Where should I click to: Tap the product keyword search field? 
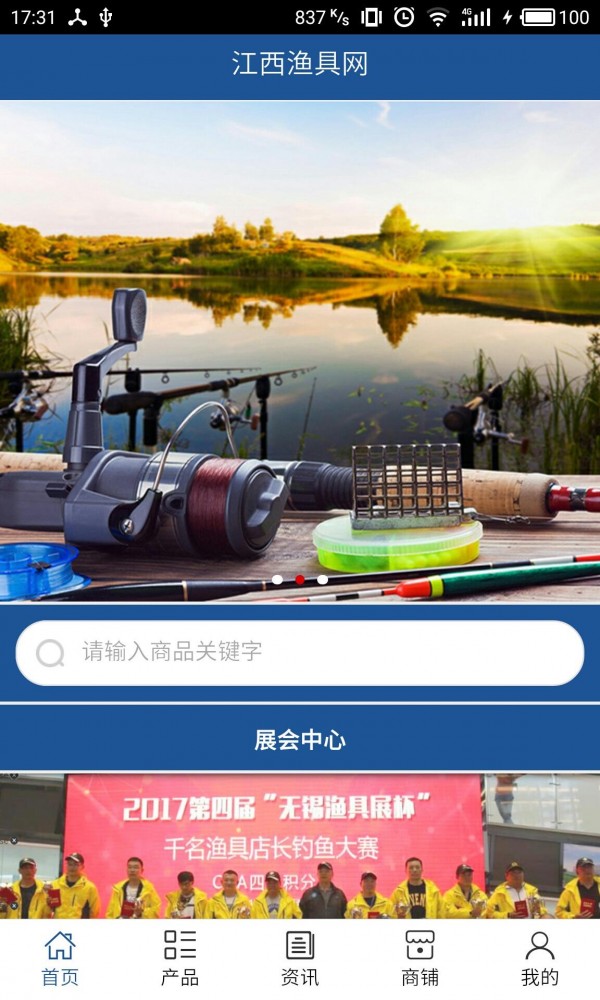pos(300,653)
